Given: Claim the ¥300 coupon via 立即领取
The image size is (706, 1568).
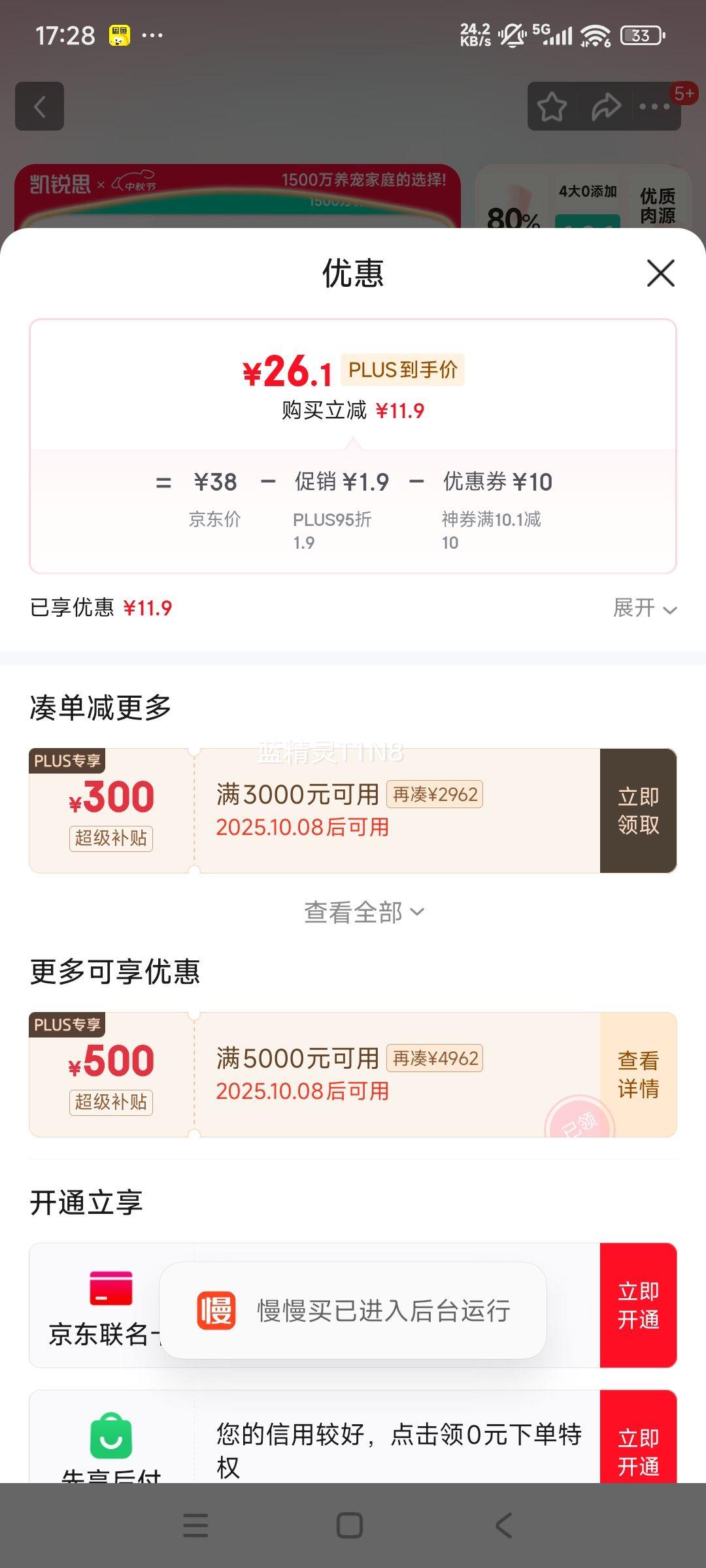Looking at the screenshot, I should click(638, 811).
